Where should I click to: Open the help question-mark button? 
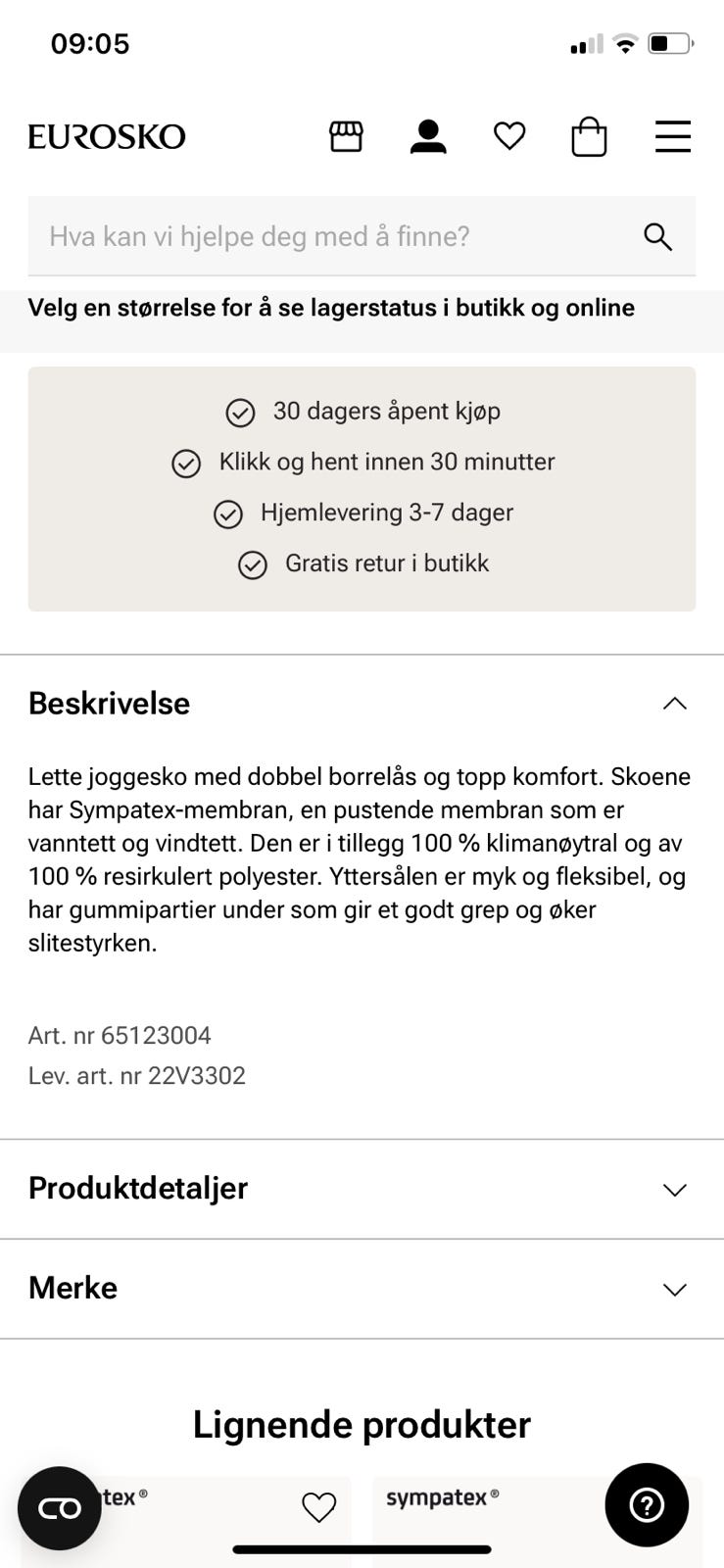(x=648, y=1505)
